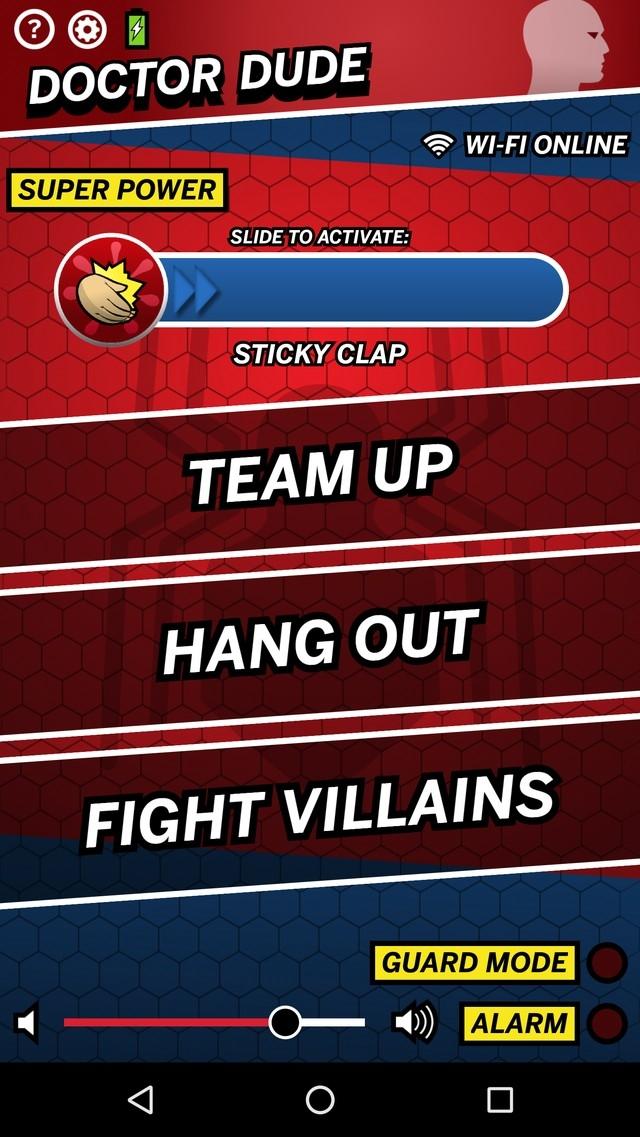This screenshot has width=640, height=1137.
Task: Tap the loud volume speaker icon
Action: [414, 1023]
